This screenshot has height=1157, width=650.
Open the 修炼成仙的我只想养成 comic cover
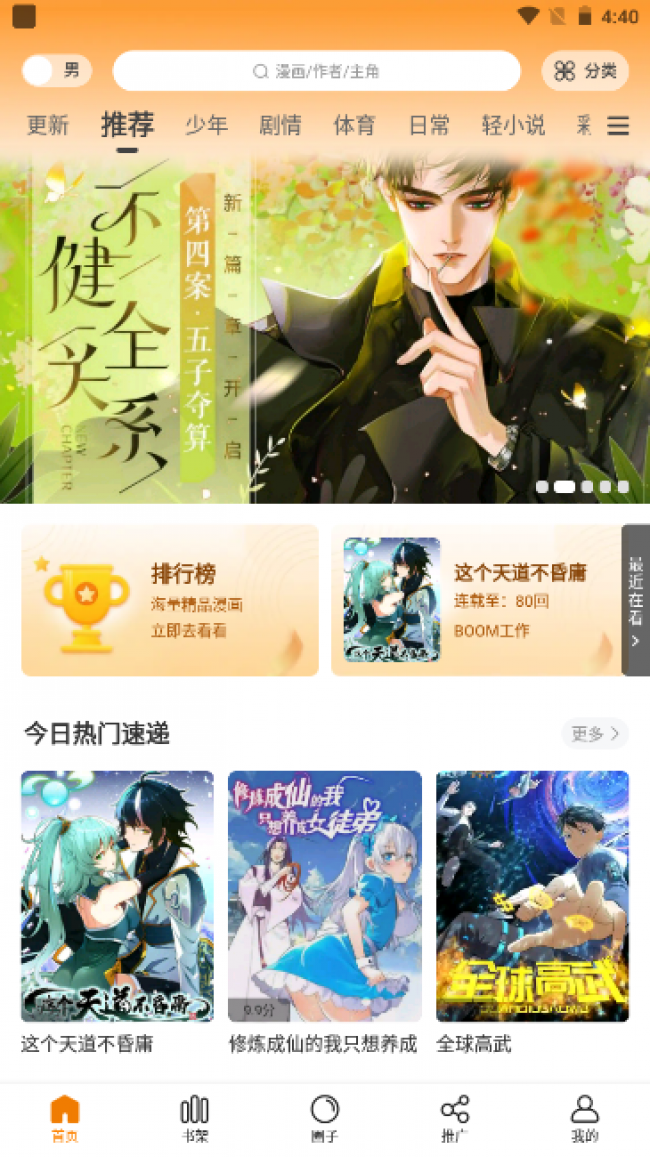coord(324,896)
